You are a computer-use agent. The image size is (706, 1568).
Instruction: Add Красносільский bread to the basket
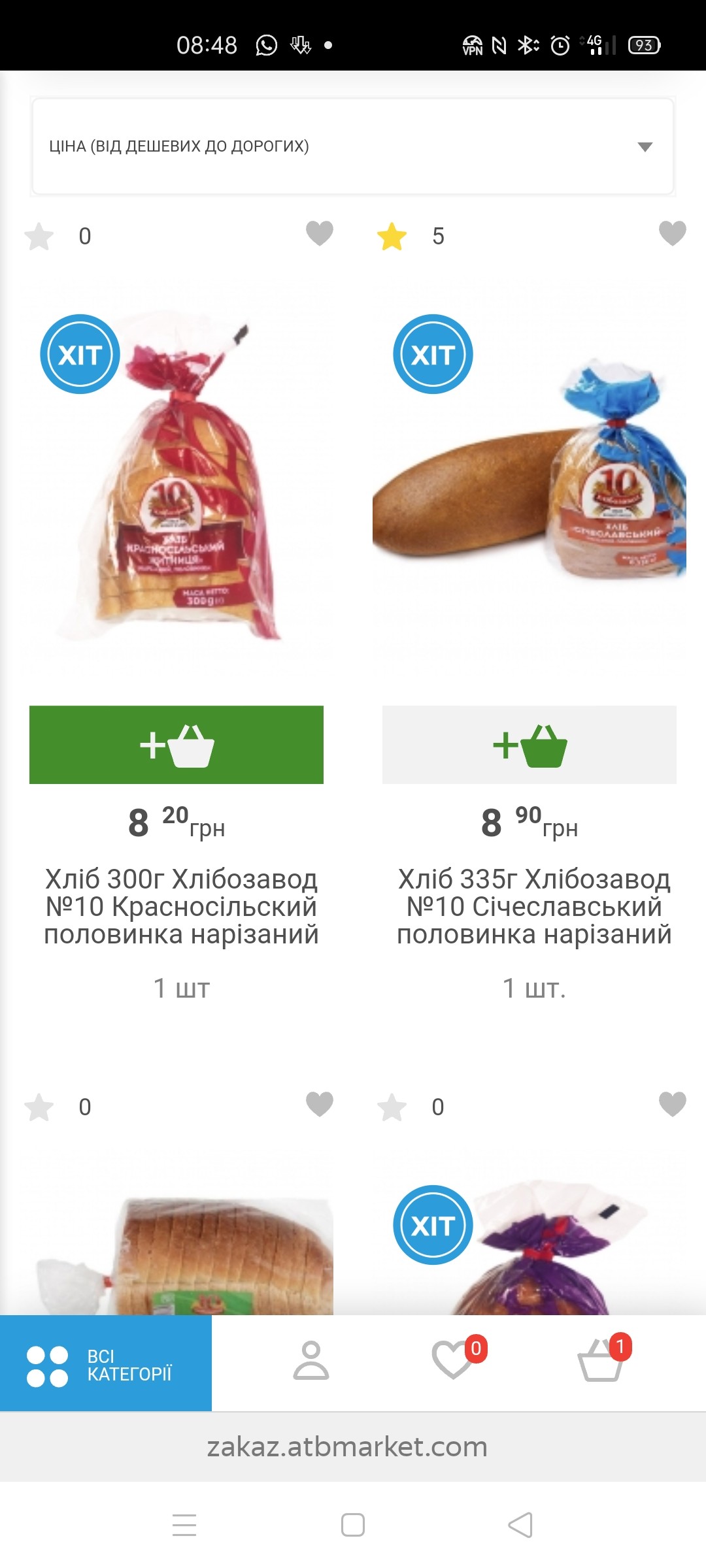[x=176, y=745]
